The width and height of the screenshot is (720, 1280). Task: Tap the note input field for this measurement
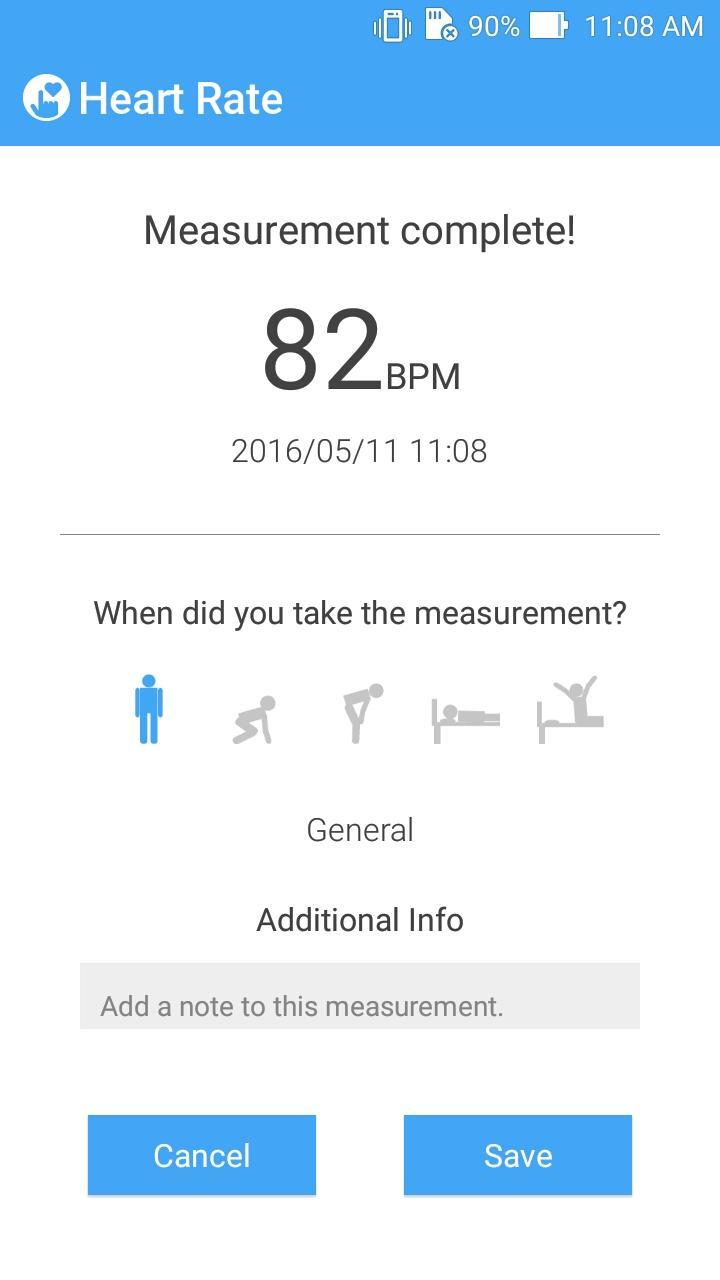[x=360, y=996]
